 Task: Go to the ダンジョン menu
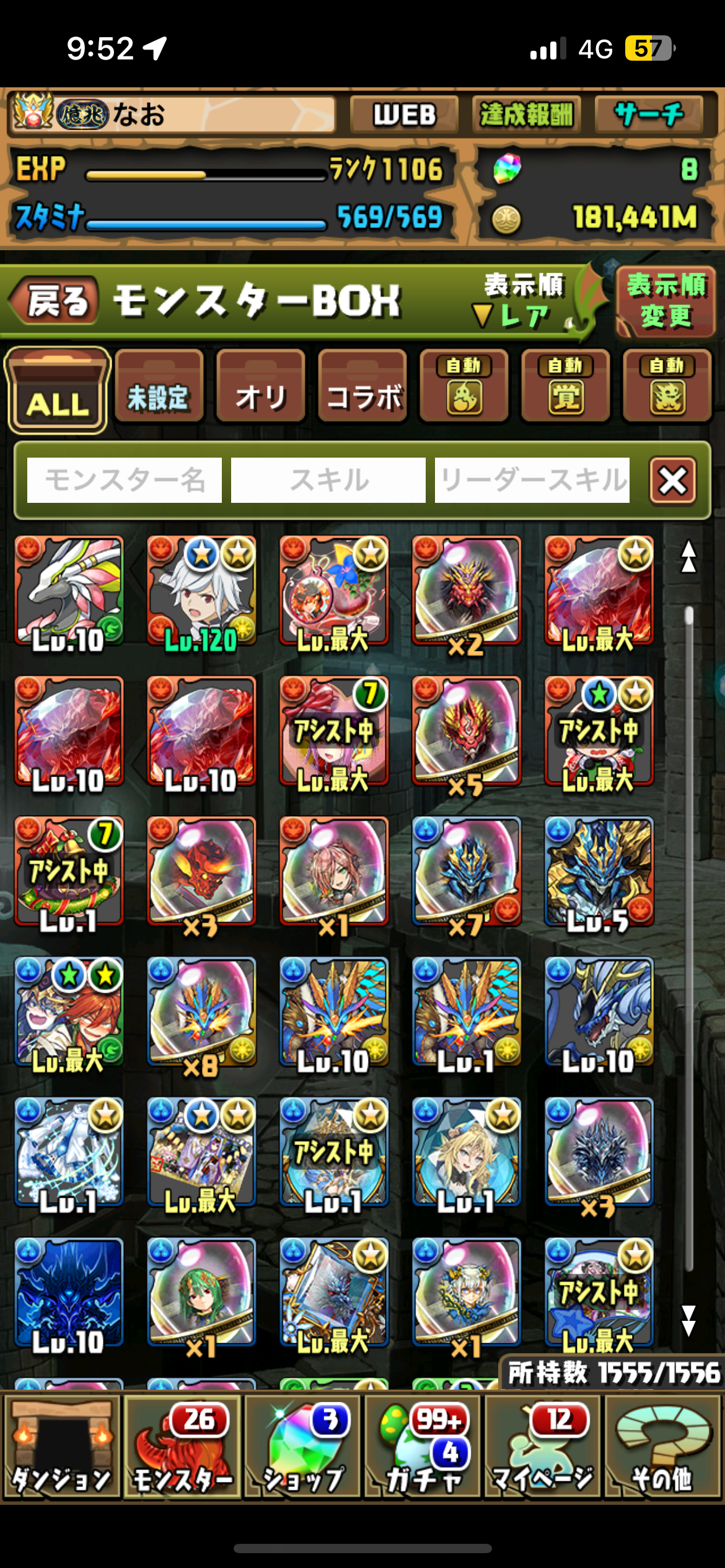(61, 1447)
